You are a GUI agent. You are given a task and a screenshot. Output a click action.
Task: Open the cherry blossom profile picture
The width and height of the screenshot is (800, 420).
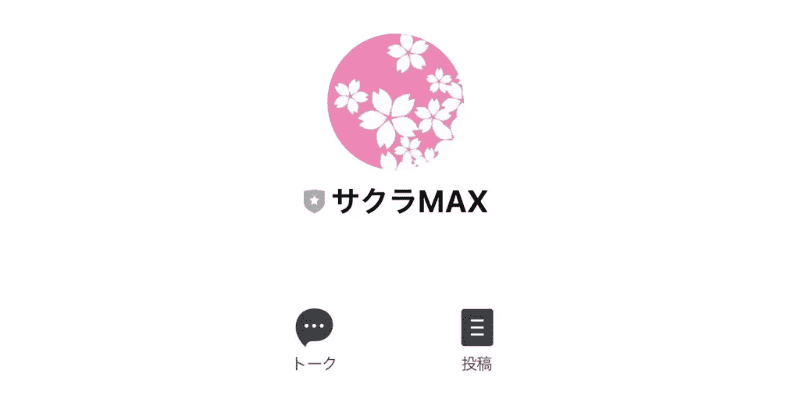pos(397,101)
